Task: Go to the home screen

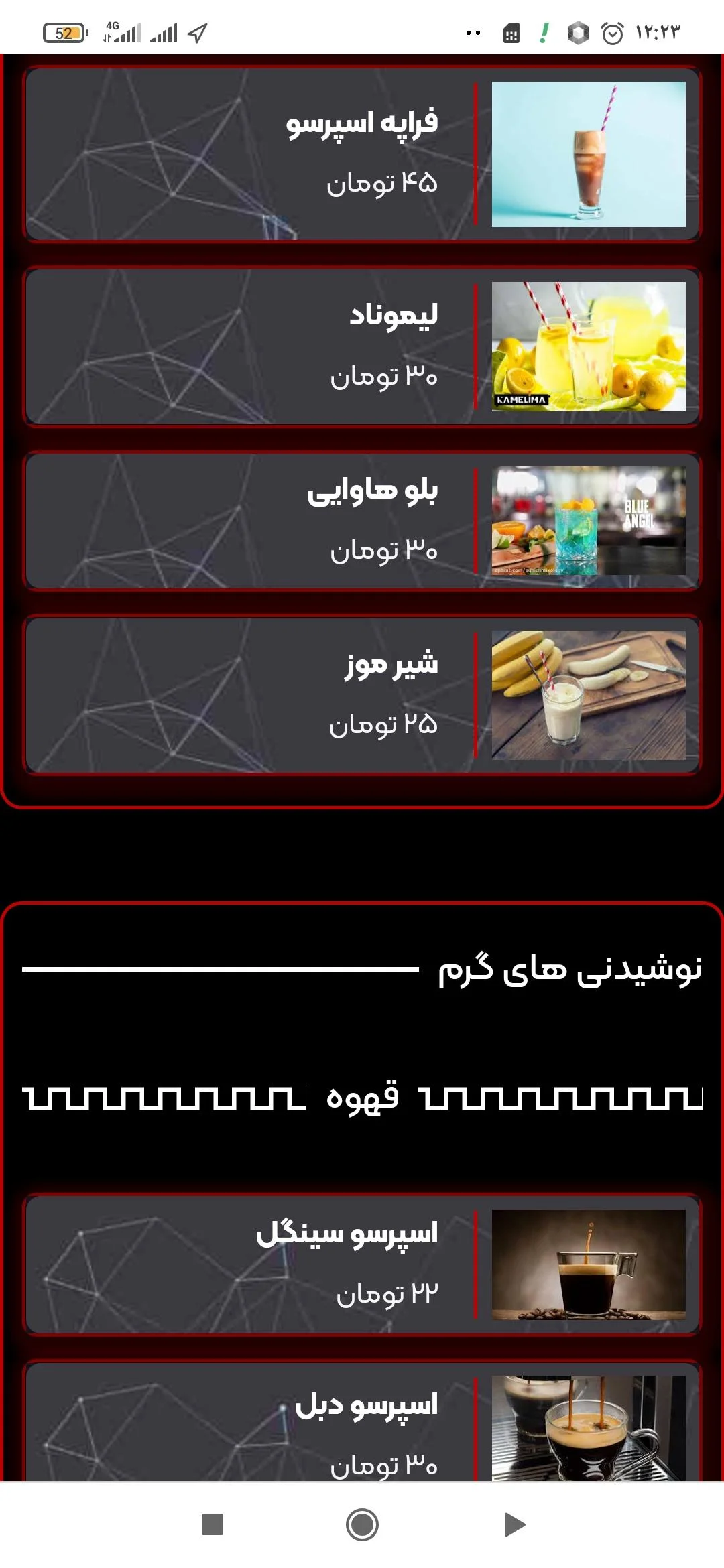Action: [x=362, y=1524]
